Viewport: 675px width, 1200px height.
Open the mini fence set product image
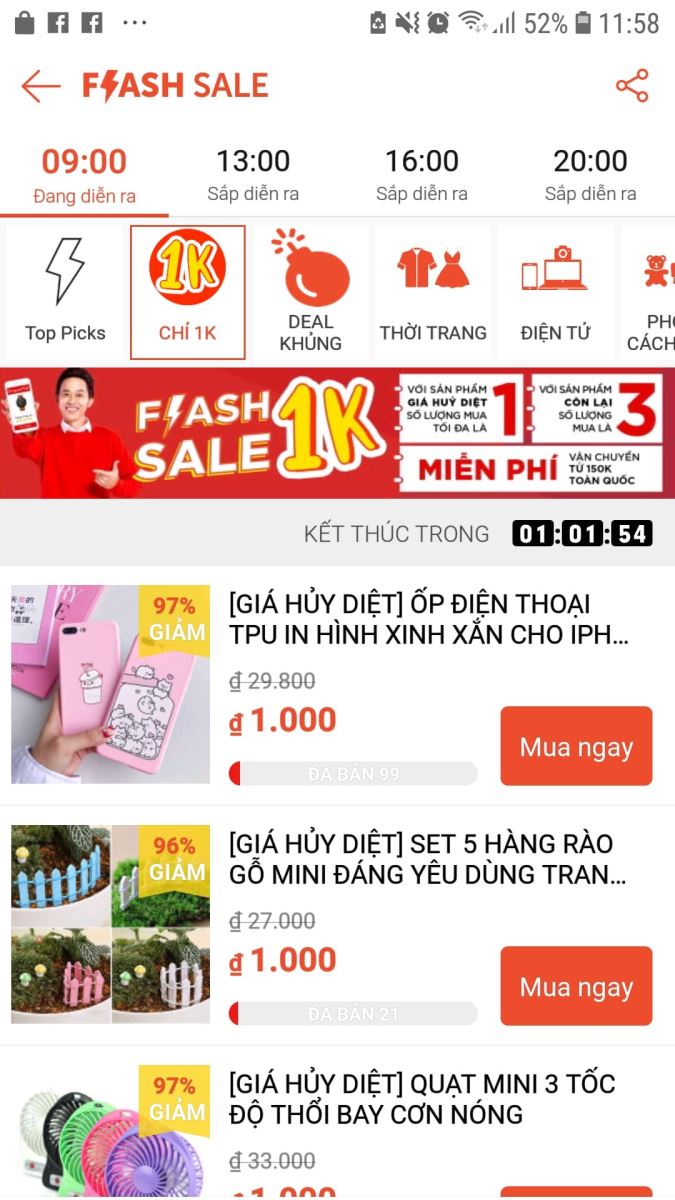[x=110, y=924]
